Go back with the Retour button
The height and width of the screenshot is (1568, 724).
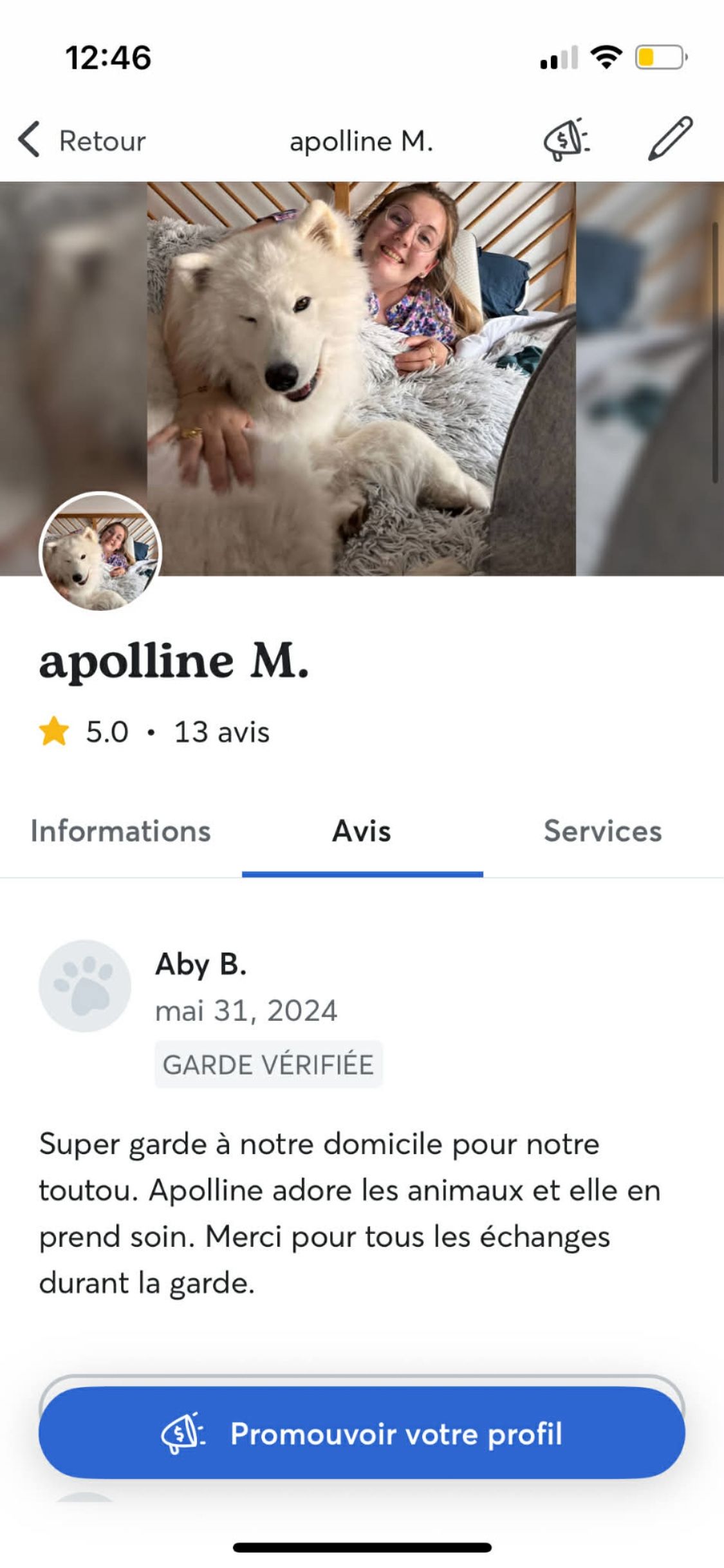(82, 140)
